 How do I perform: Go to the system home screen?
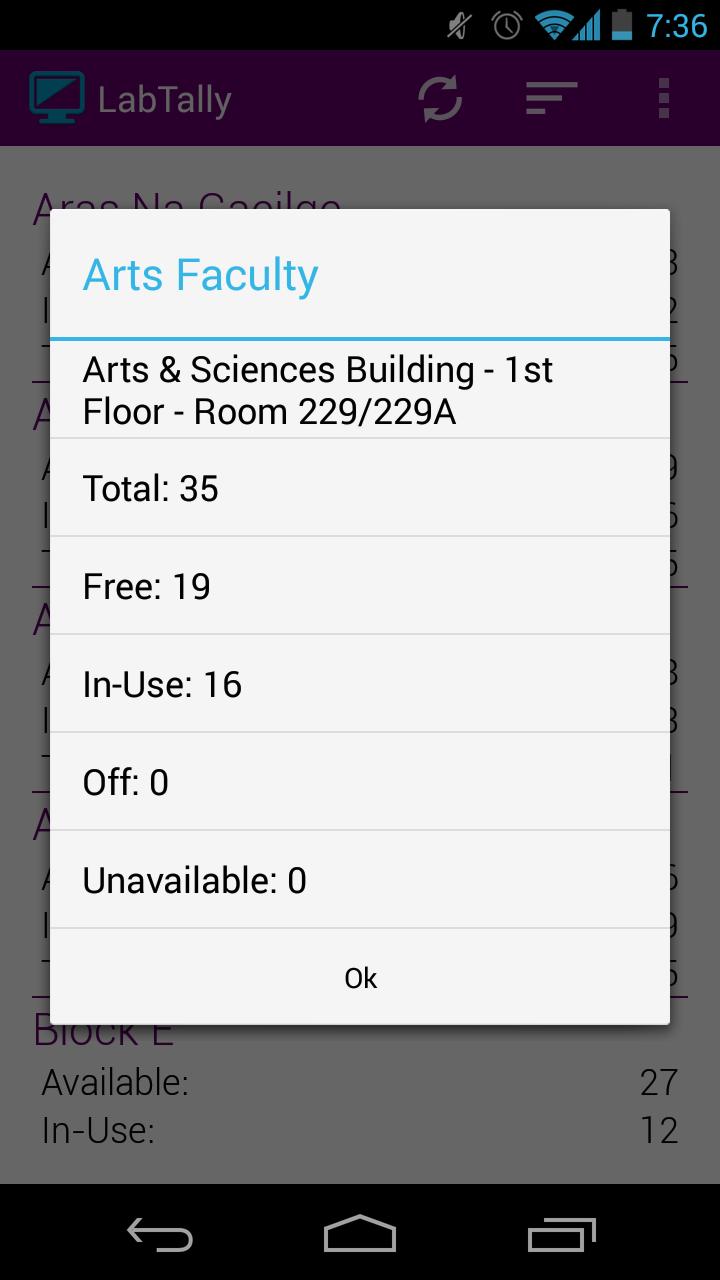pyautogui.click(x=360, y=1234)
